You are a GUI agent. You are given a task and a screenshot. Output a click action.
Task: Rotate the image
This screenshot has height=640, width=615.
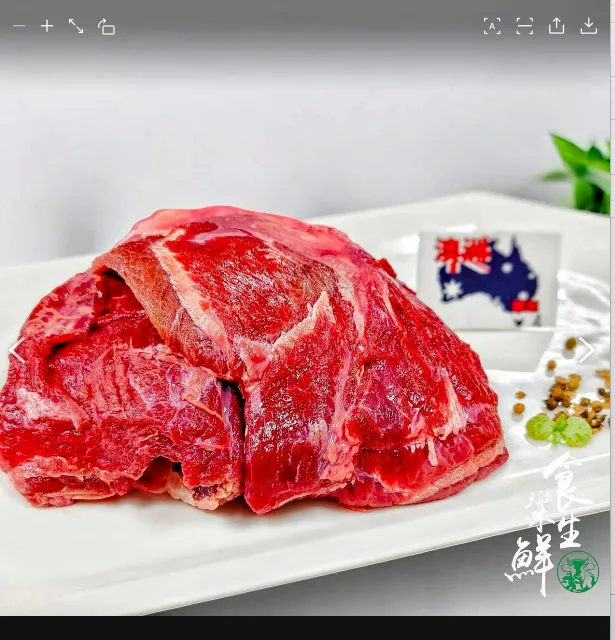click(106, 27)
